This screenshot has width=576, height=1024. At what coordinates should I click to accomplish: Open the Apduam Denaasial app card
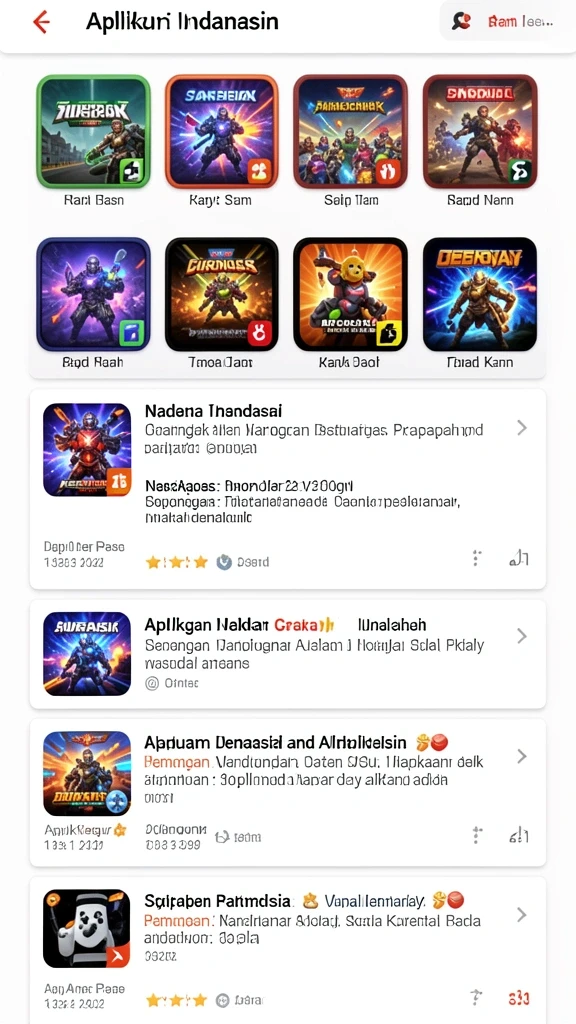pyautogui.click(x=287, y=793)
